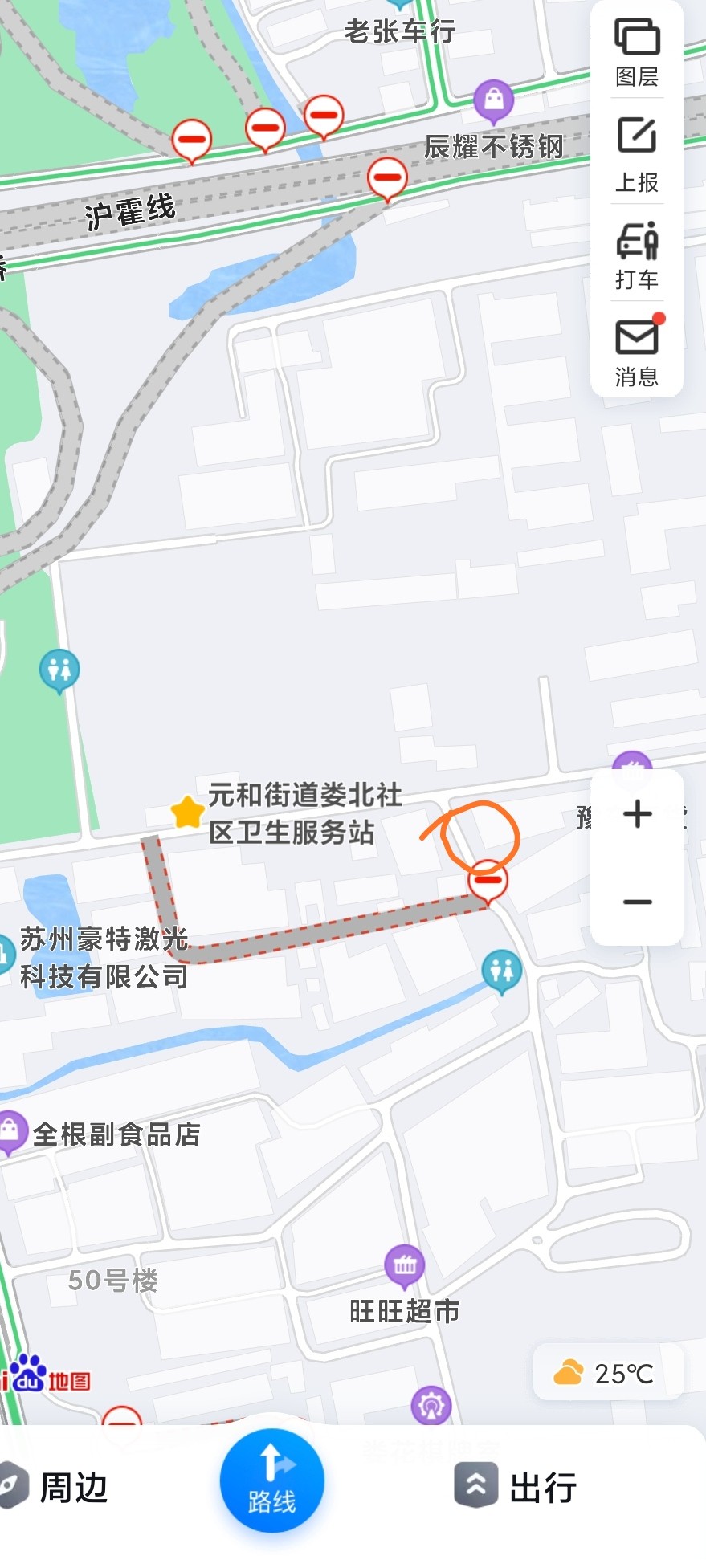Tap the 旺旺超市 supermarket pin
706x1568 pixels.
point(405,1265)
